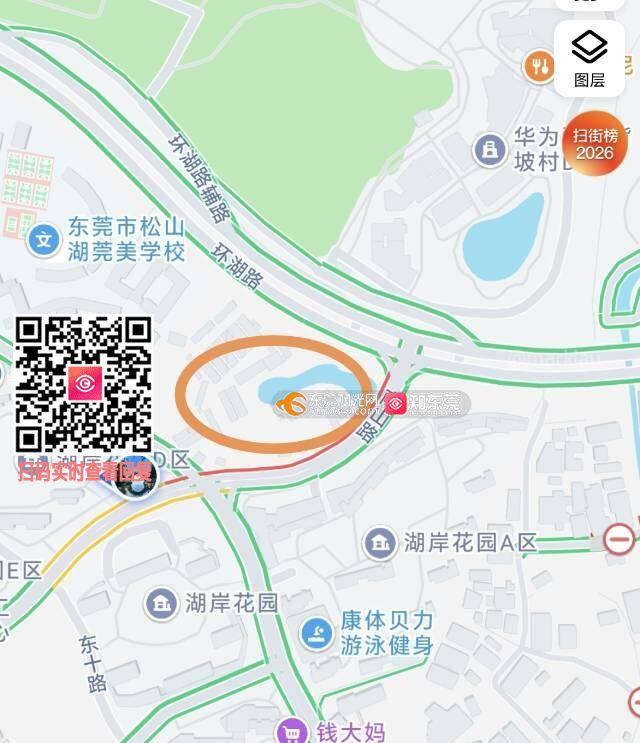Select the 华为 坡村 parking marker

coord(489,150)
